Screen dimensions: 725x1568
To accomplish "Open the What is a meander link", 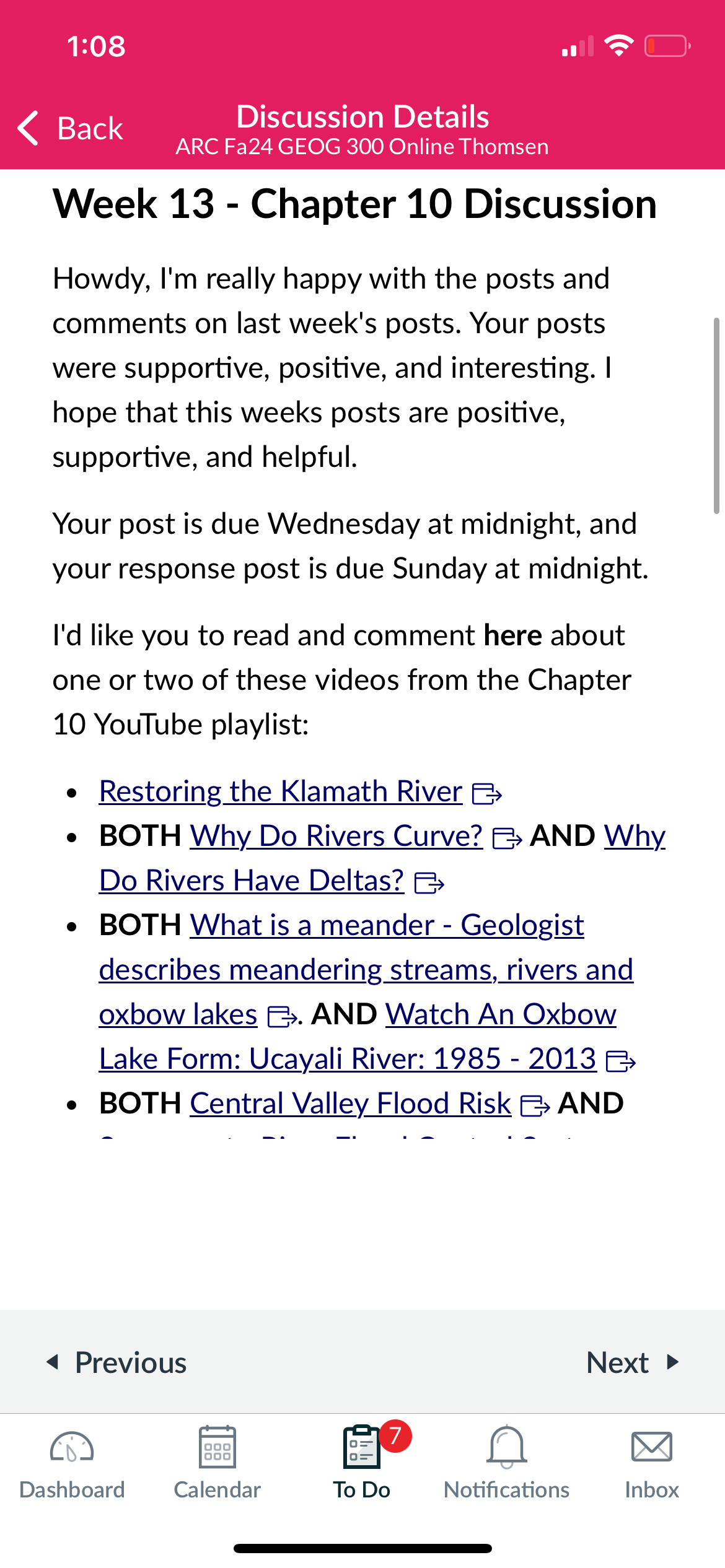I will pos(366,970).
